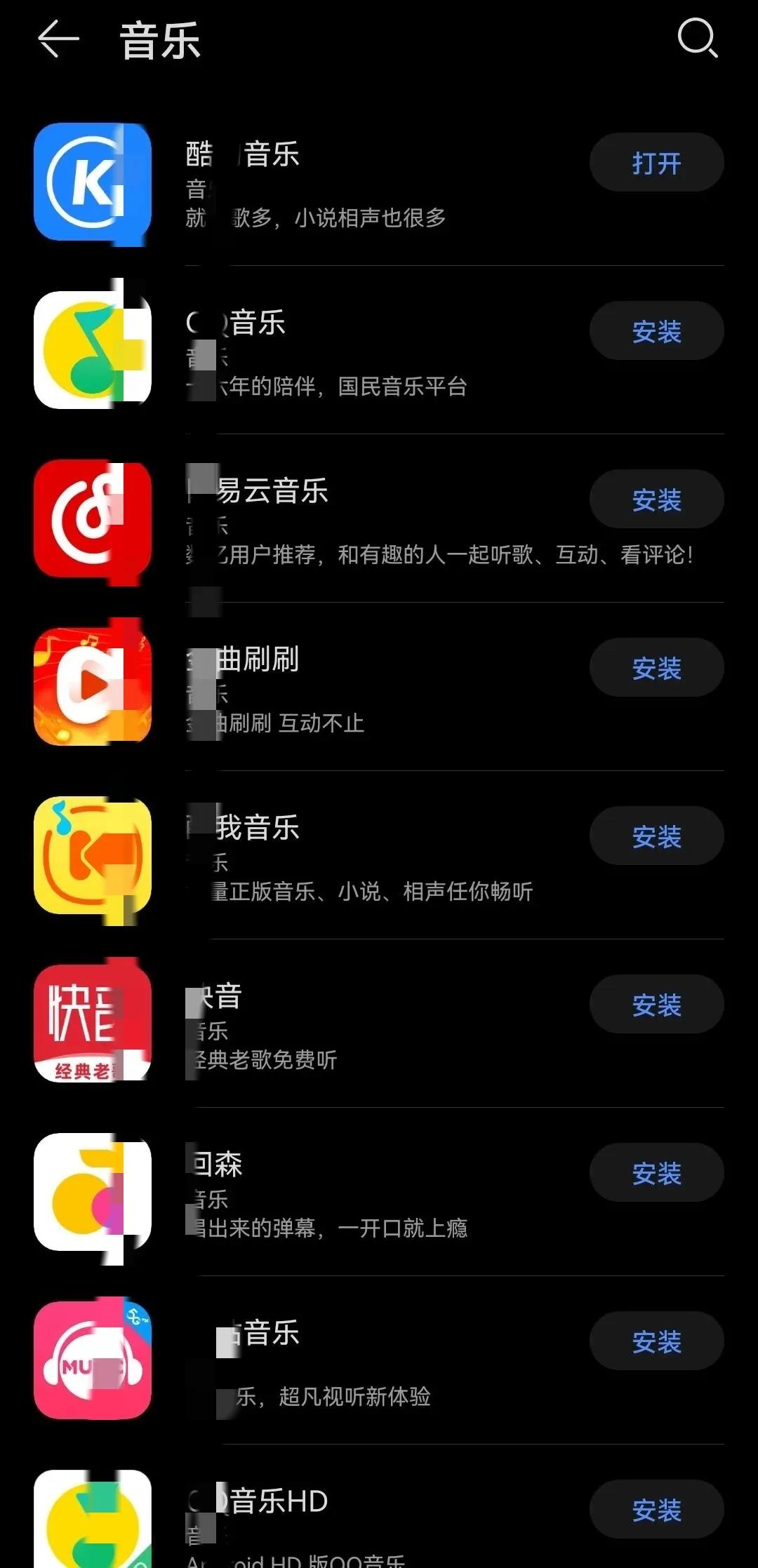The height and width of the screenshot is (1568, 758).
Task: Click the back arrow at top left
Action: tap(56, 40)
